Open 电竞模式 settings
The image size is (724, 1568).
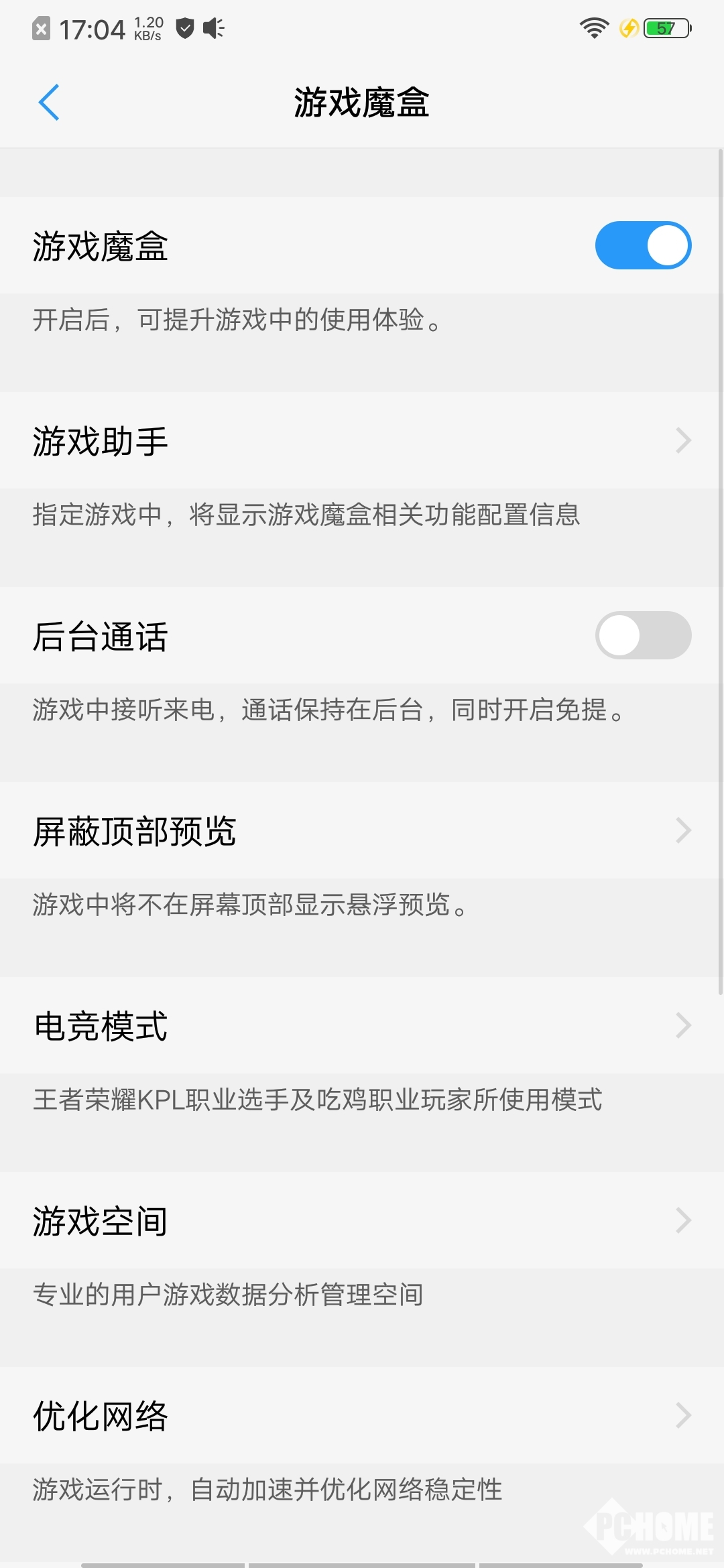pos(362,1025)
